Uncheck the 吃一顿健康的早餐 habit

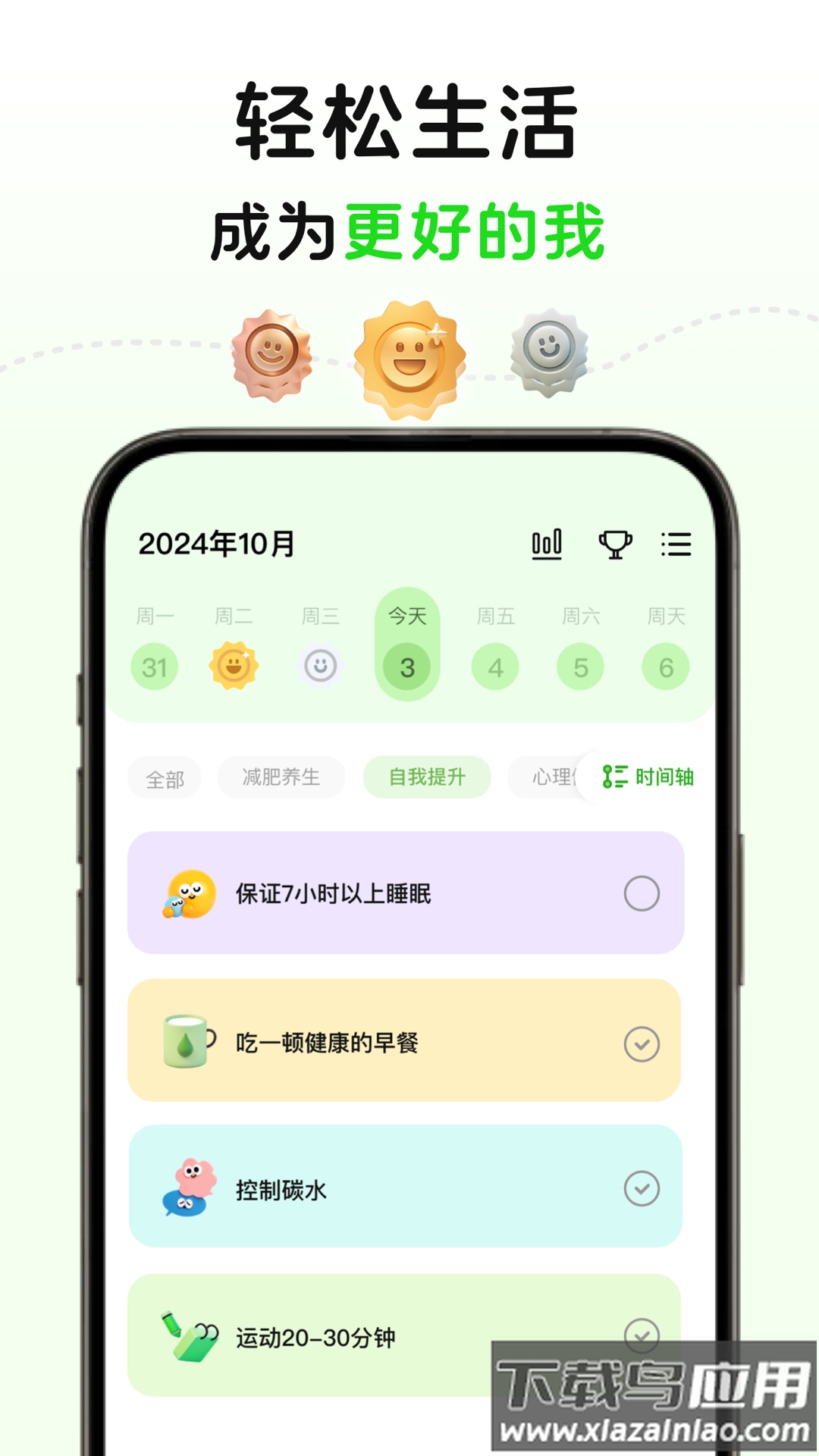(644, 1044)
